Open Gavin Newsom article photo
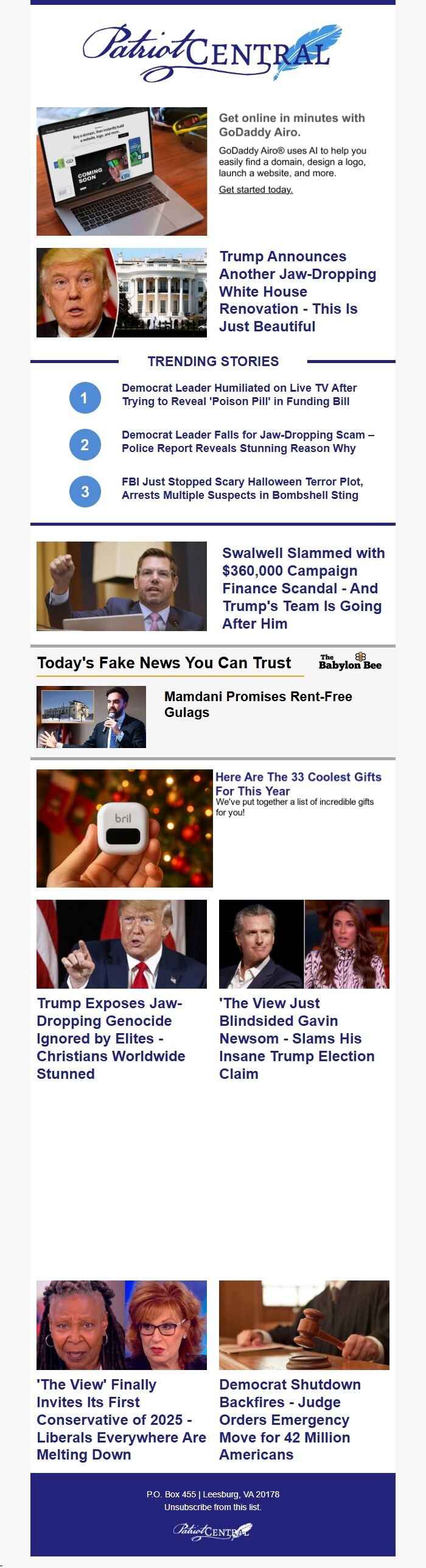The image size is (426, 1568). (x=304, y=944)
